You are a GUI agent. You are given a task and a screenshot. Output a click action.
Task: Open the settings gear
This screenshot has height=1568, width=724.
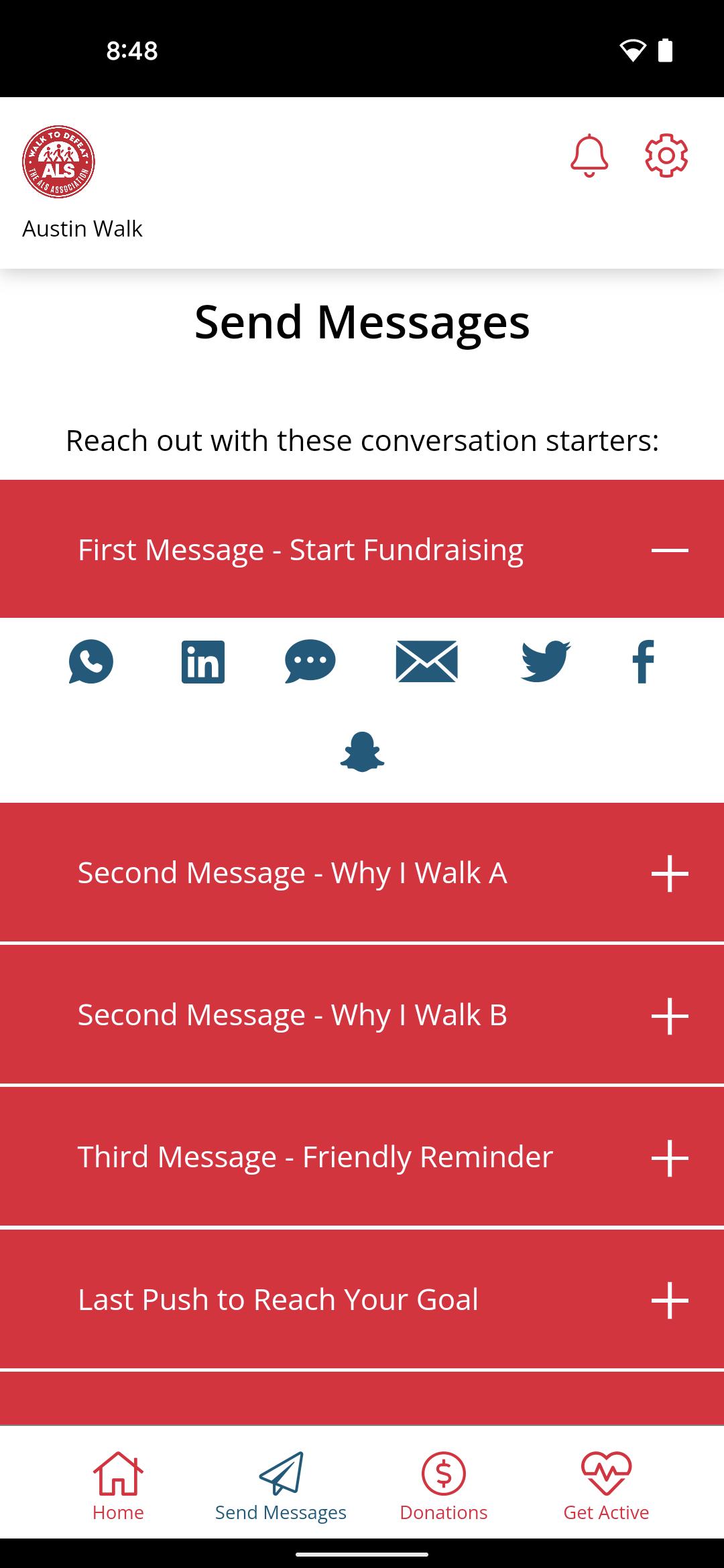pyautogui.click(x=666, y=156)
